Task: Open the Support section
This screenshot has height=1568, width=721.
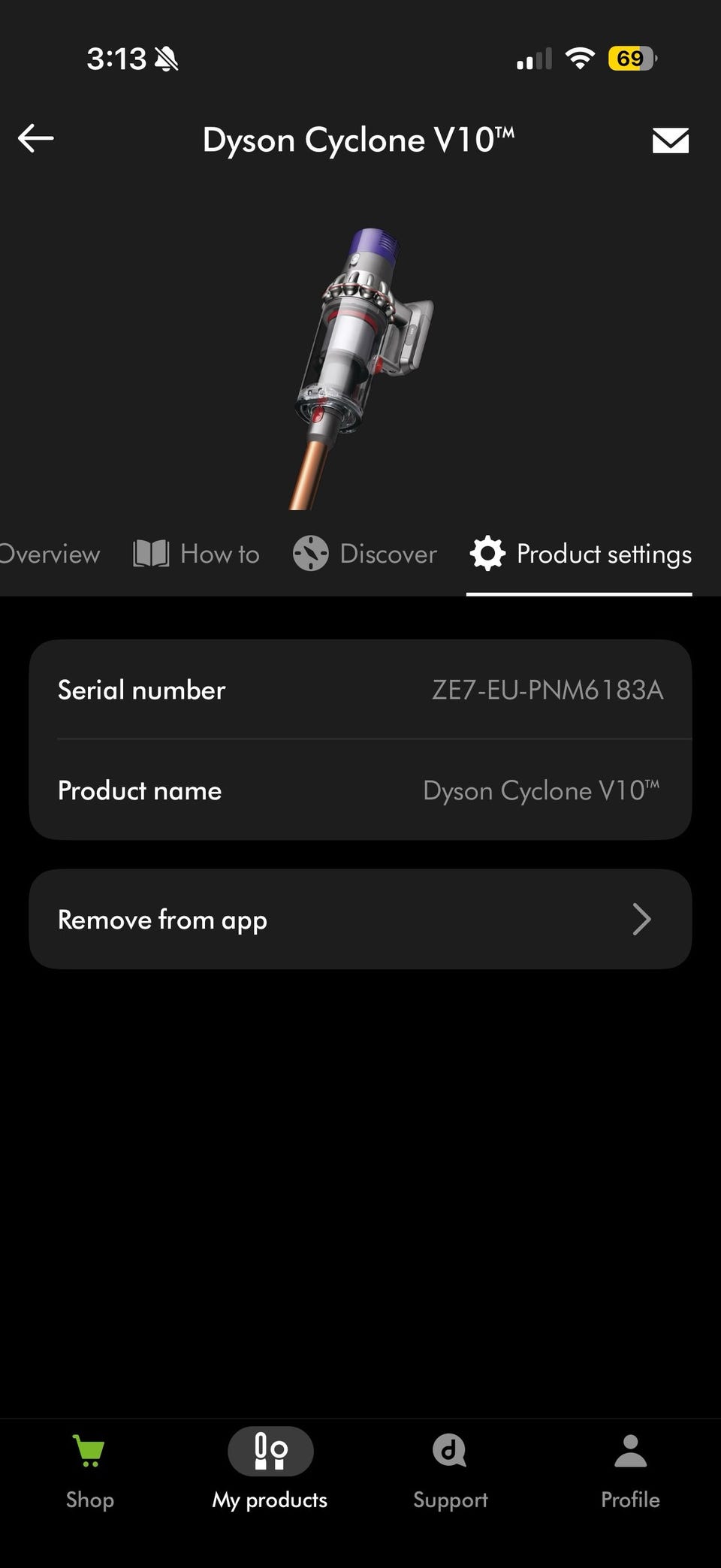Action: pyautogui.click(x=450, y=1467)
